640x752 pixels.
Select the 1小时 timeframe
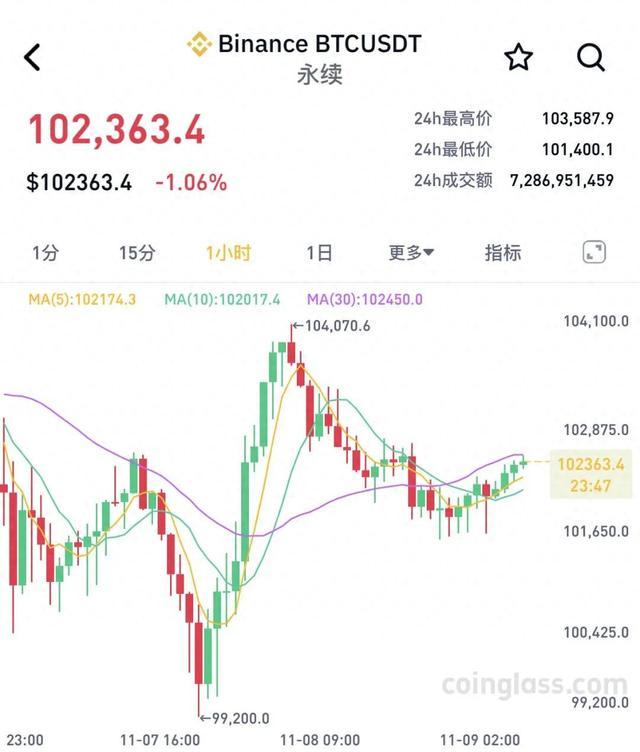(228, 253)
